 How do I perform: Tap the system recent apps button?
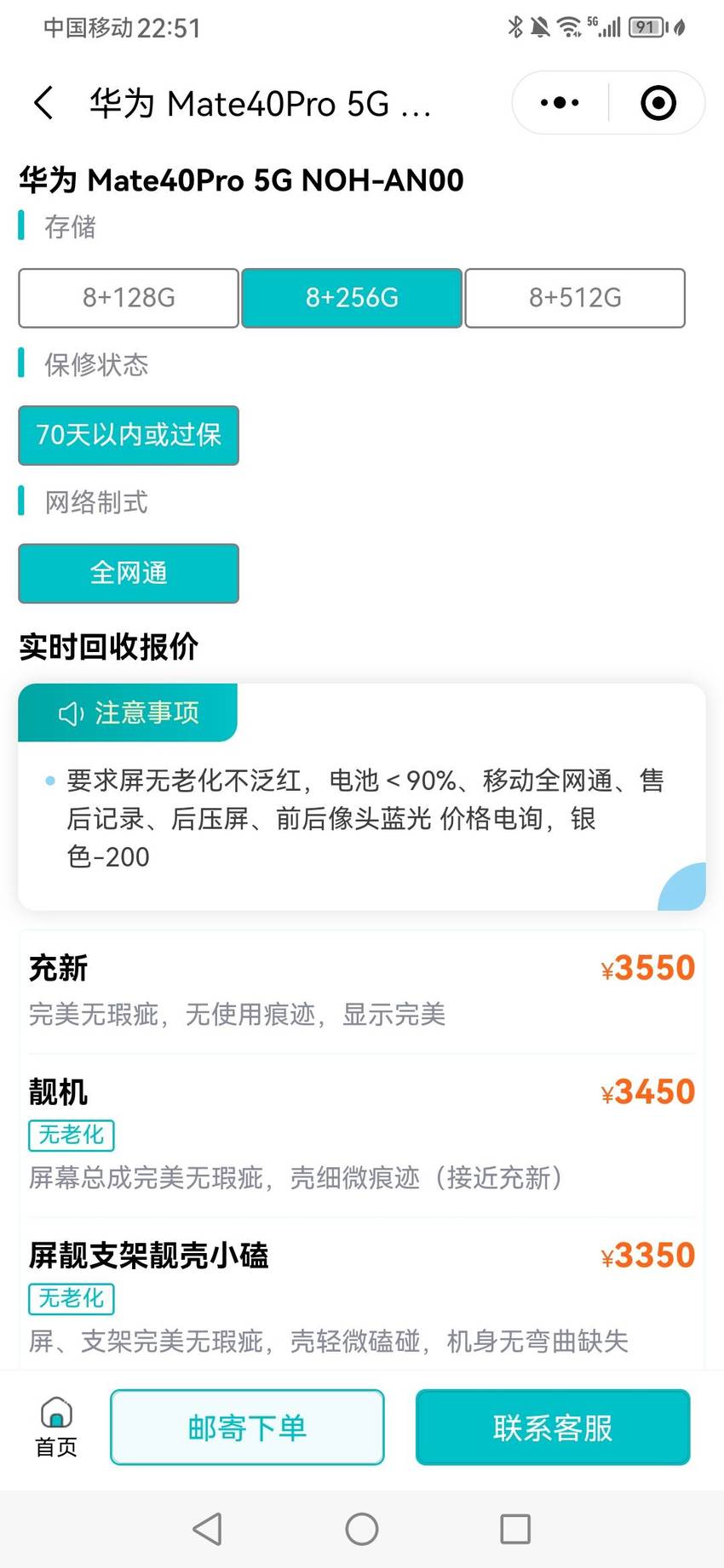[515, 1529]
